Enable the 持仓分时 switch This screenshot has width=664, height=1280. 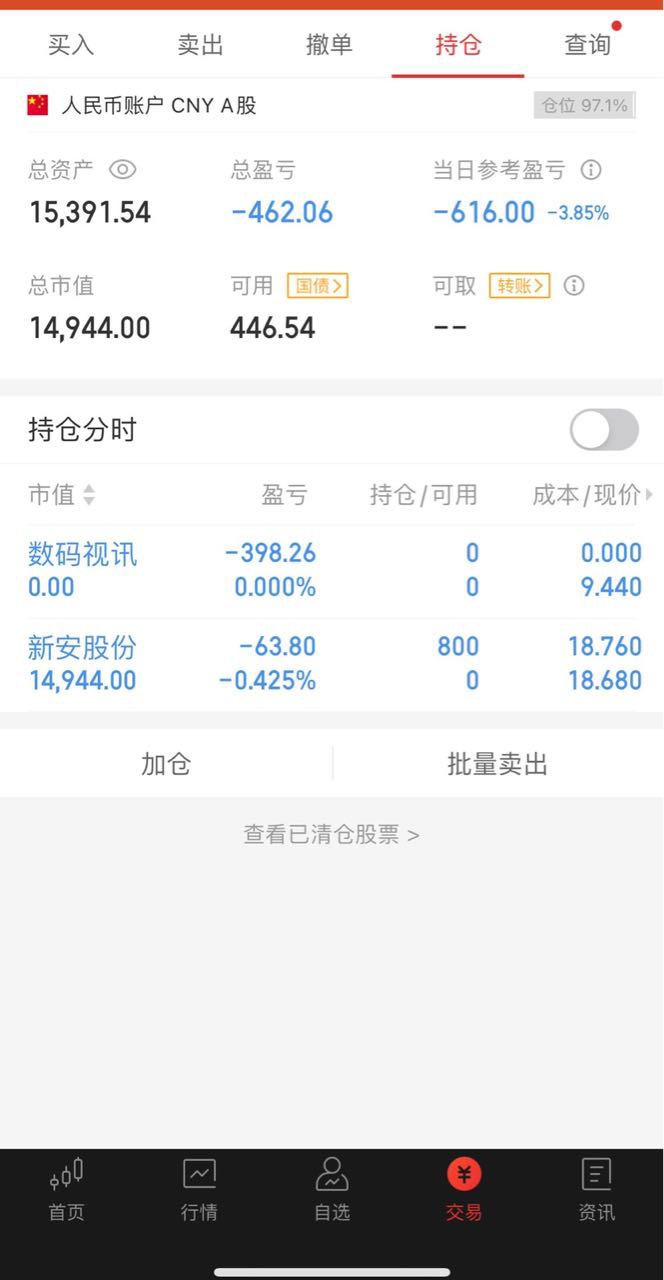point(604,430)
